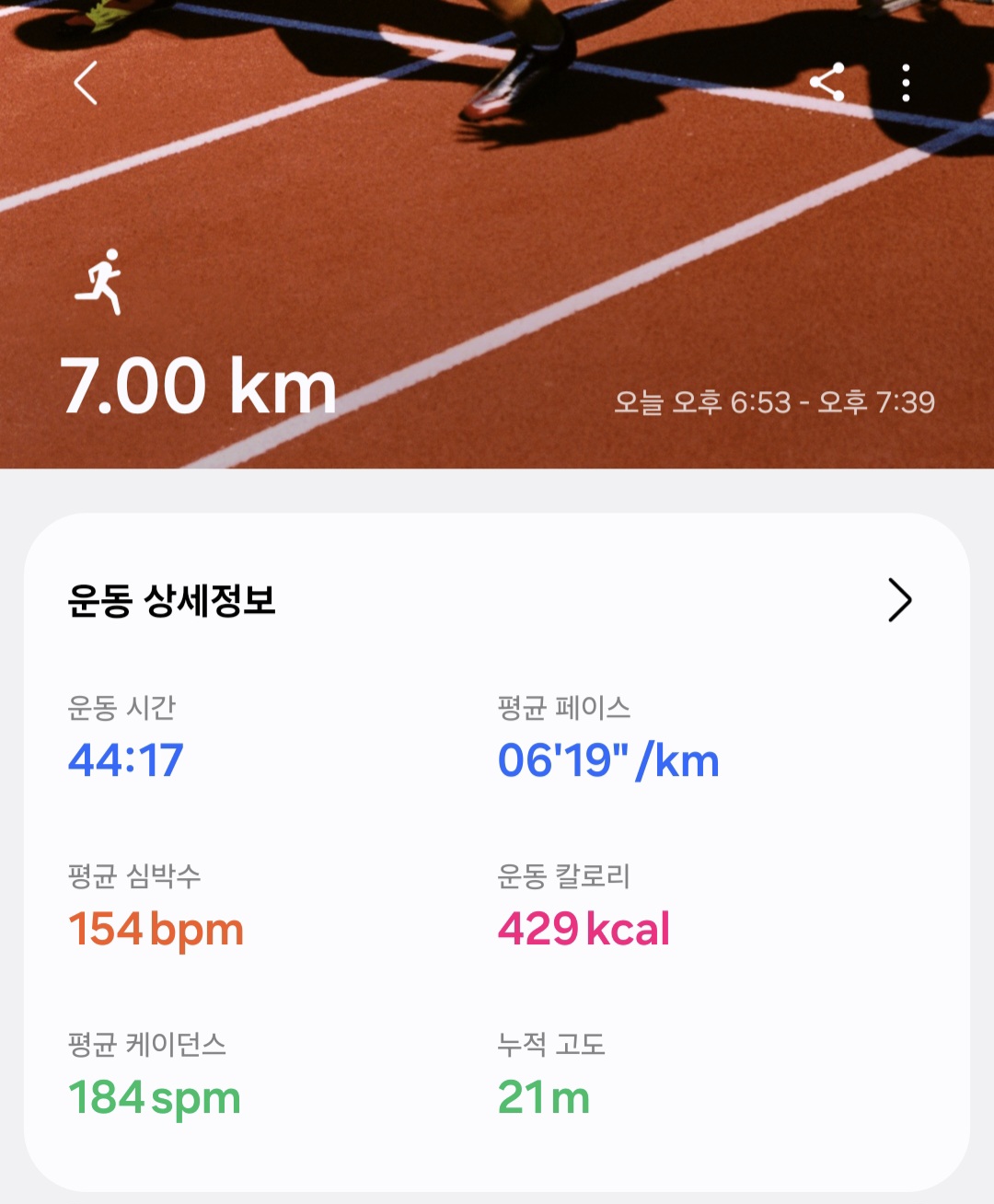Open 운동 상세정보 workout details
The width and height of the screenshot is (994, 1204).
pyautogui.click(x=898, y=600)
